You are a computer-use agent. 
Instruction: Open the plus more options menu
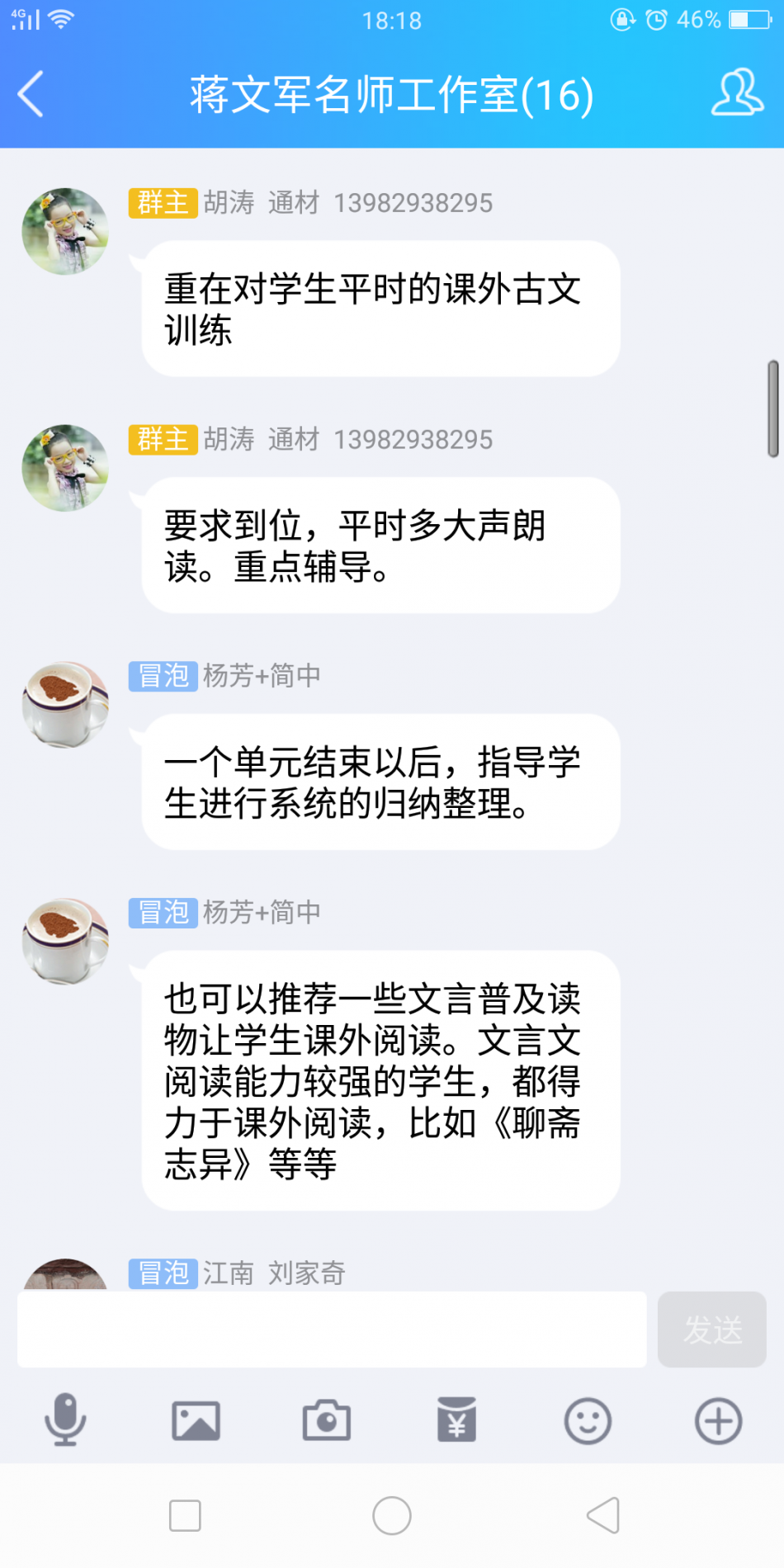tap(718, 1420)
